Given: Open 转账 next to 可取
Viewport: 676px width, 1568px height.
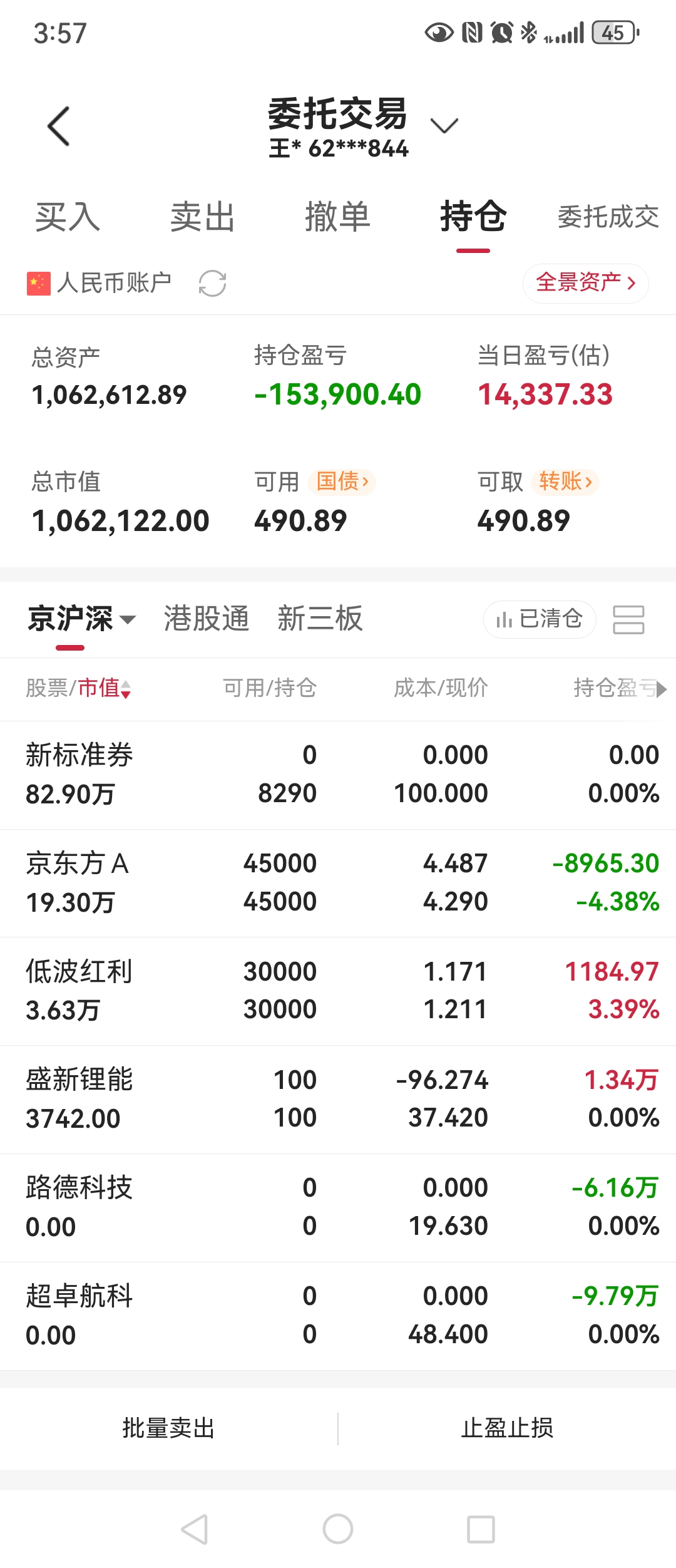Looking at the screenshot, I should coord(565,482).
